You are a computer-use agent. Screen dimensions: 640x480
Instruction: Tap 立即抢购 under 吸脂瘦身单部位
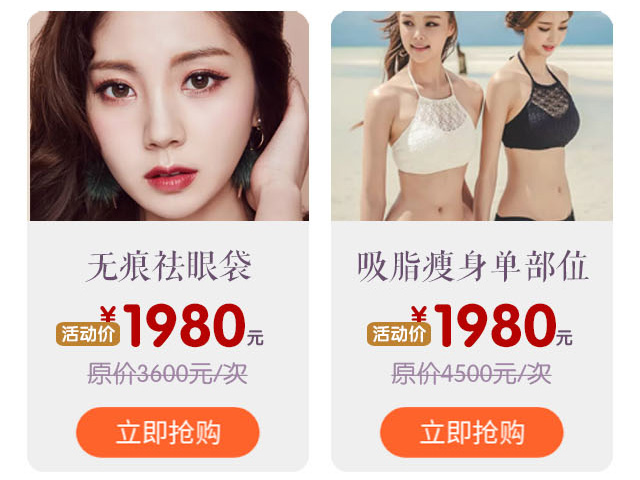tap(471, 432)
